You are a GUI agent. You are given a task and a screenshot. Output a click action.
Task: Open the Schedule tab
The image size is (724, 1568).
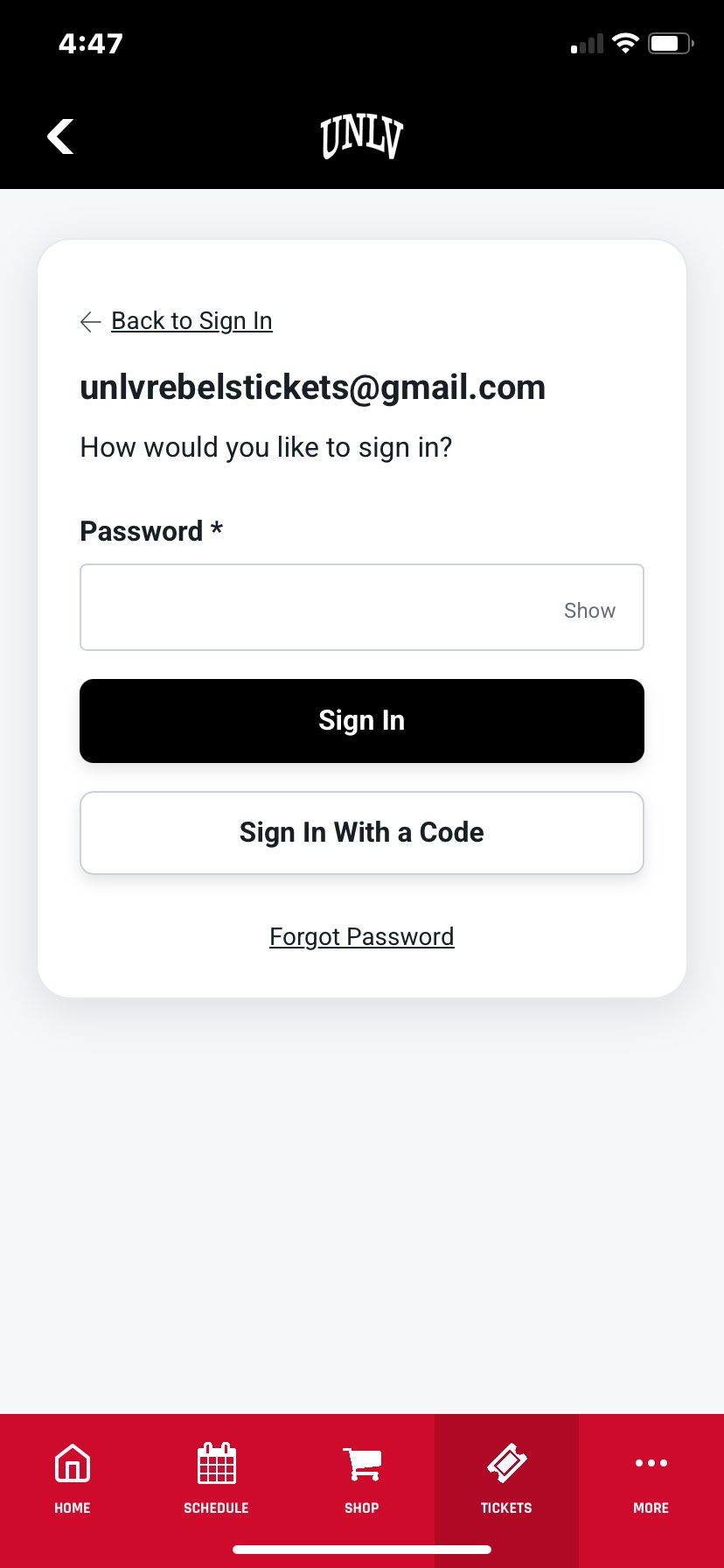point(217,1479)
